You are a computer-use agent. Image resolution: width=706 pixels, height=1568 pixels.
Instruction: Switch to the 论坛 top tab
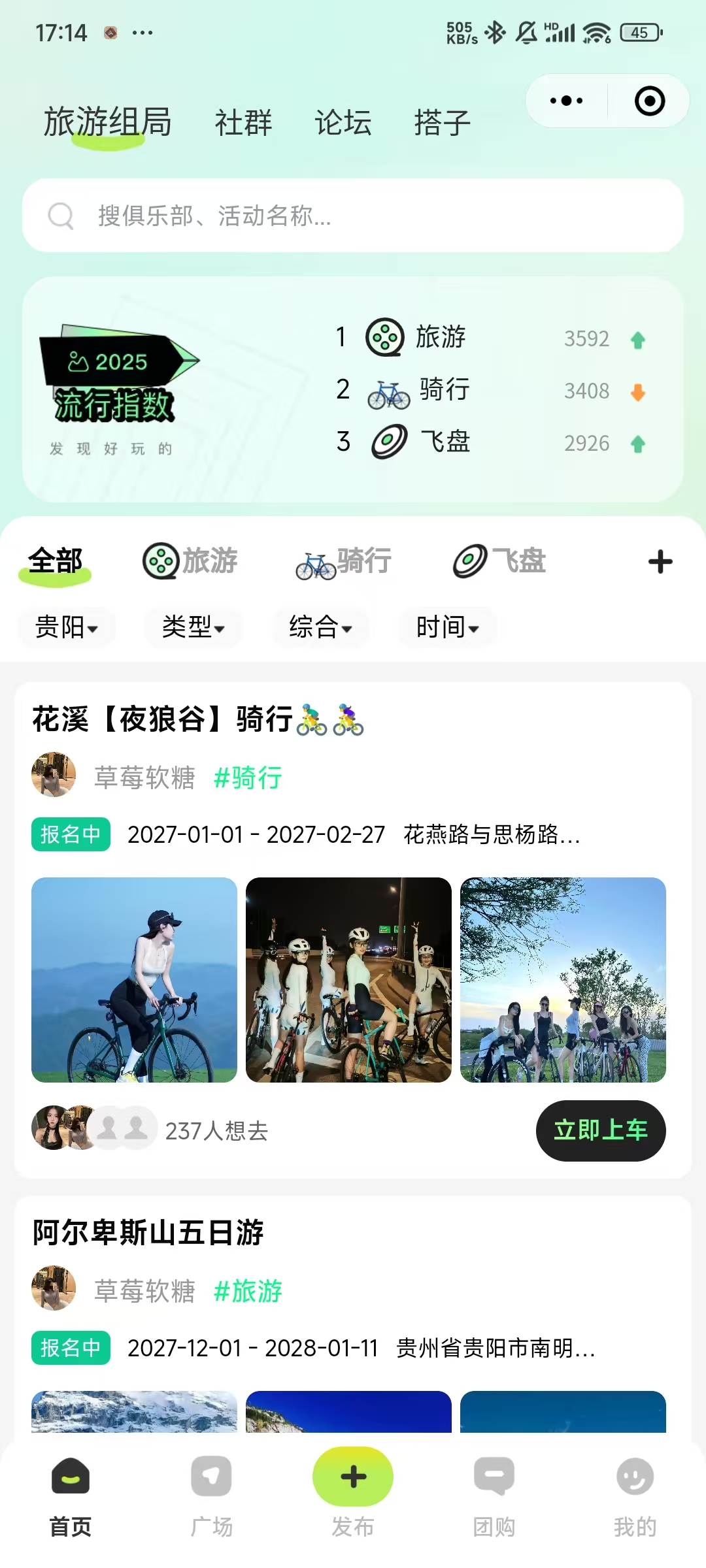coord(343,123)
